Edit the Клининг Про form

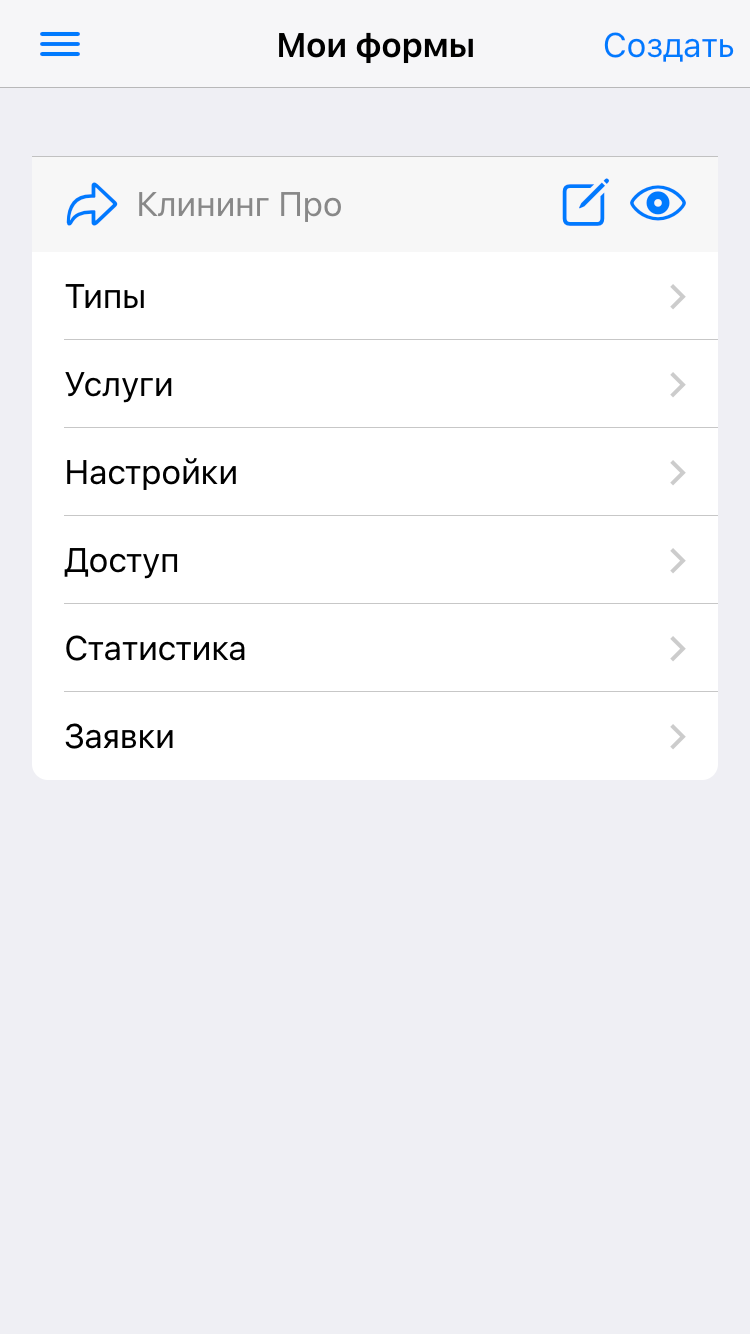pyautogui.click(x=586, y=203)
